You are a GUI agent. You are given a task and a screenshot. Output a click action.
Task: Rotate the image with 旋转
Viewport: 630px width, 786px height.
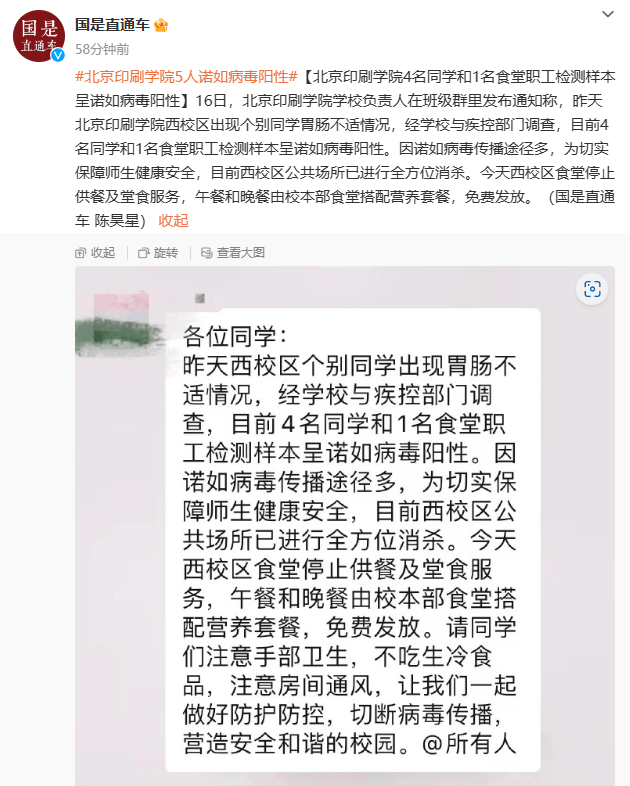click(x=158, y=253)
